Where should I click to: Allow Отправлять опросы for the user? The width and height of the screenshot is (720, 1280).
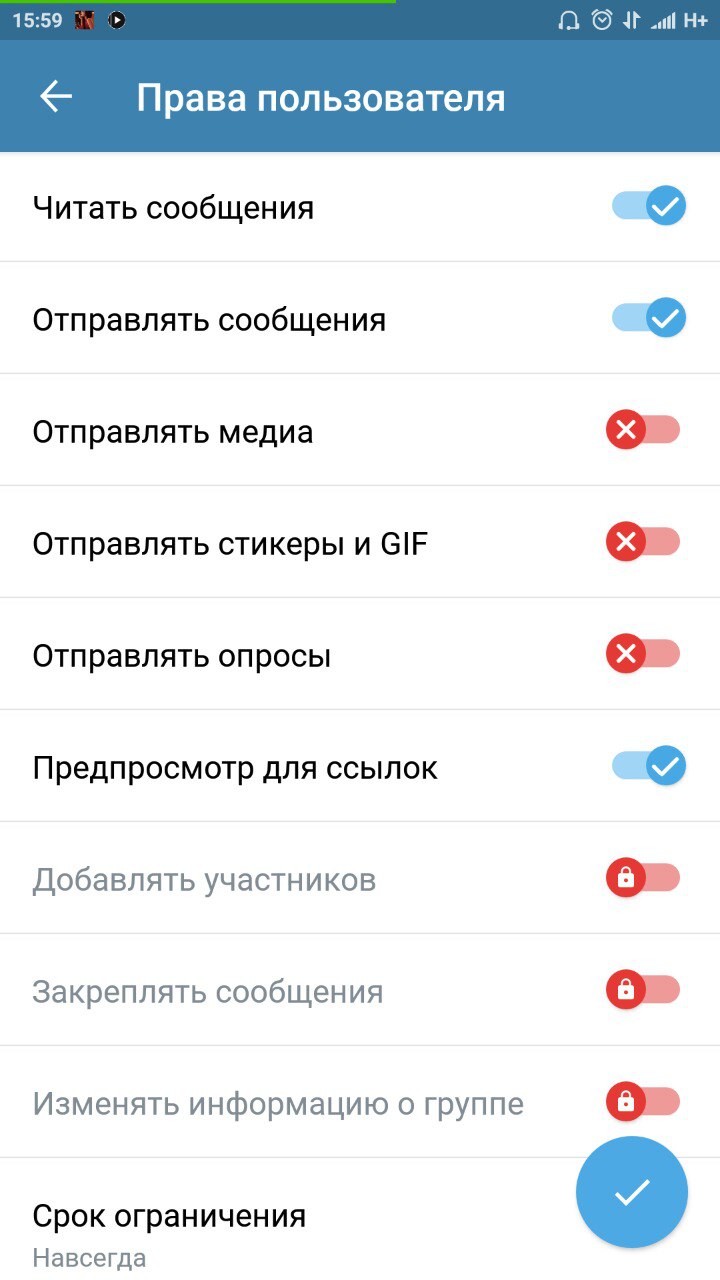click(x=643, y=655)
